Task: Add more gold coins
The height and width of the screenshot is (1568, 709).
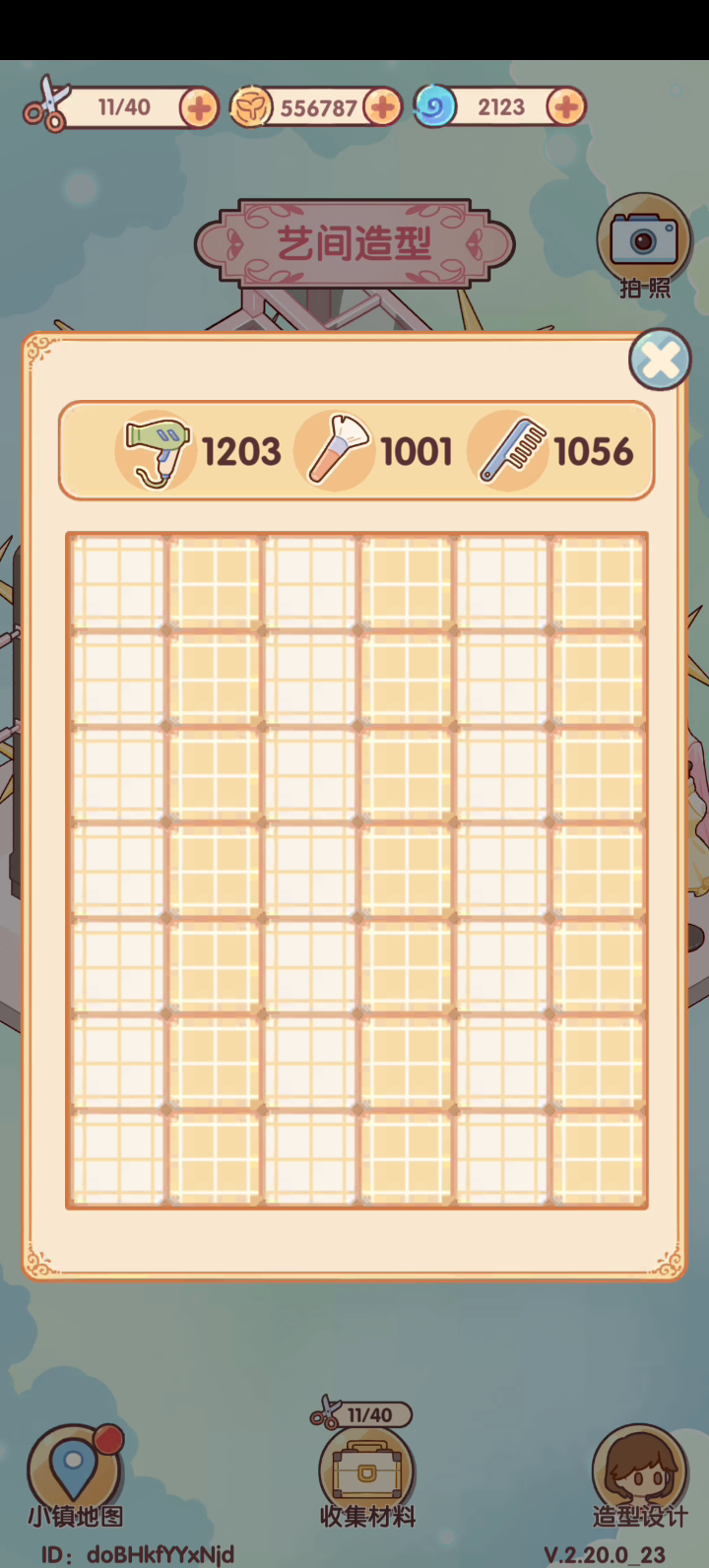Action: (x=382, y=107)
